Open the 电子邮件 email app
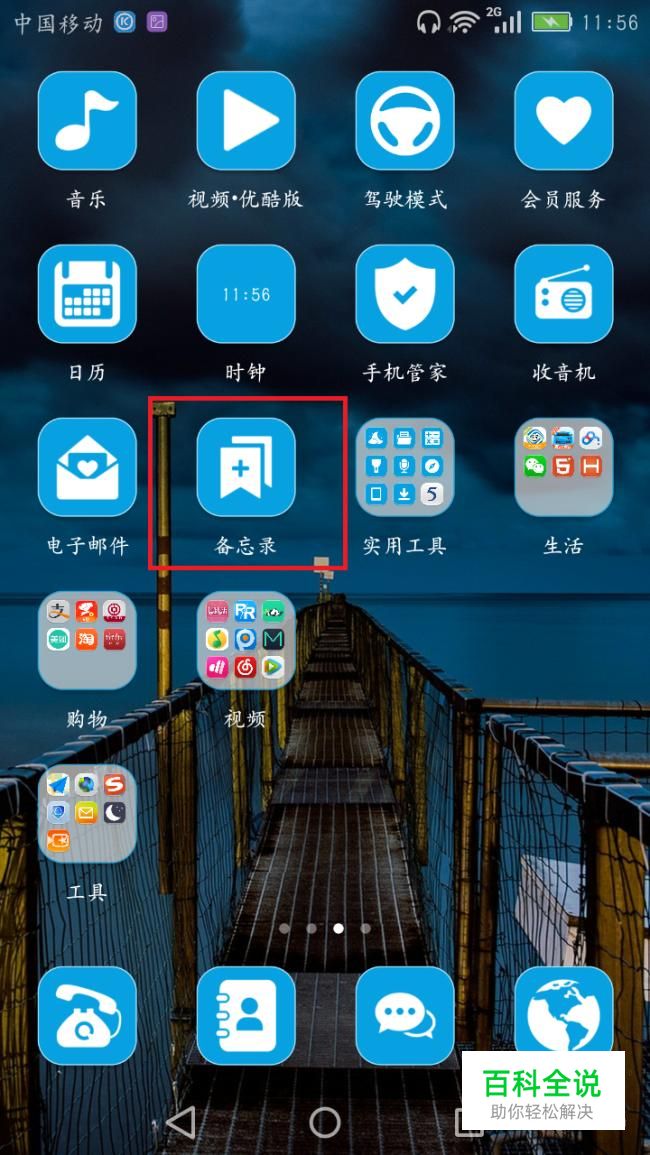 pyautogui.click(x=87, y=467)
